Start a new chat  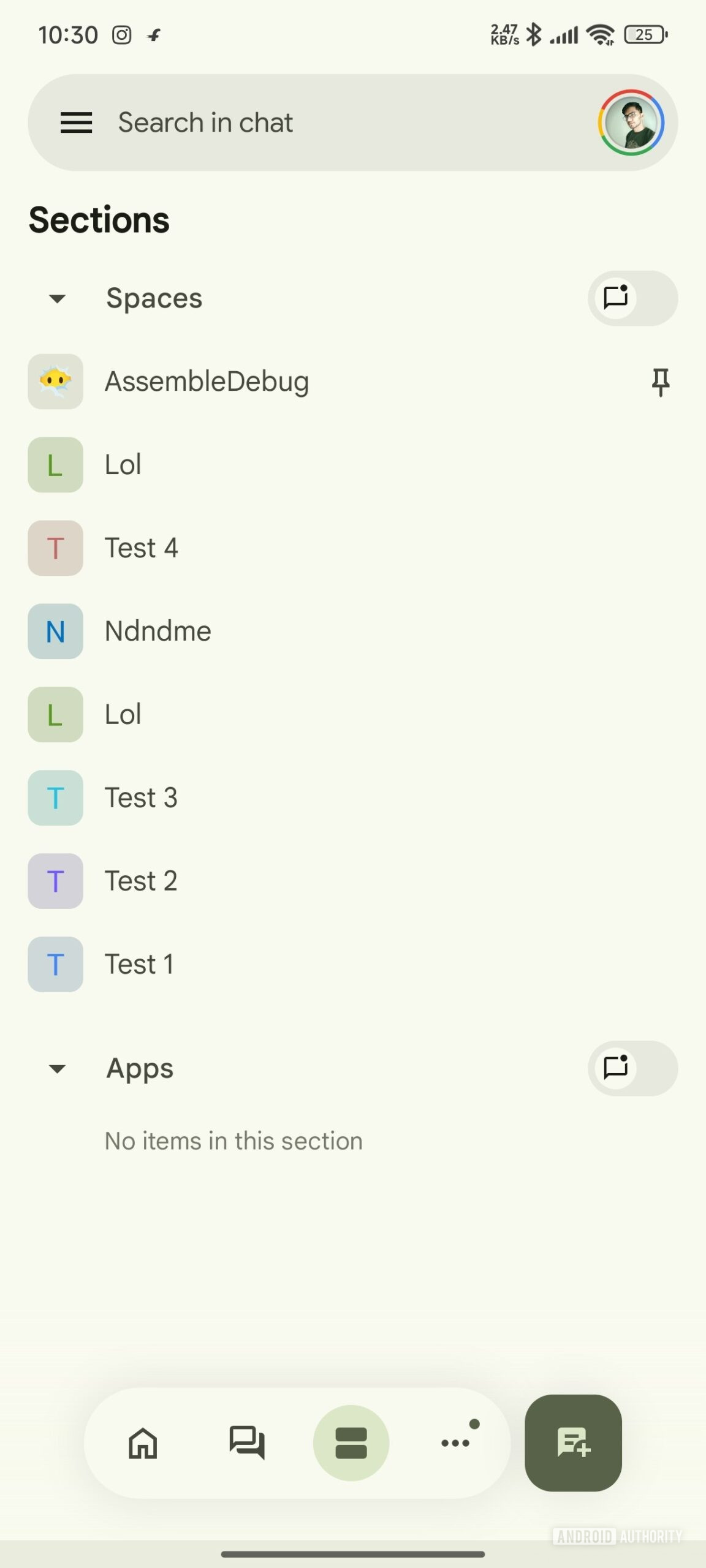(x=573, y=1443)
